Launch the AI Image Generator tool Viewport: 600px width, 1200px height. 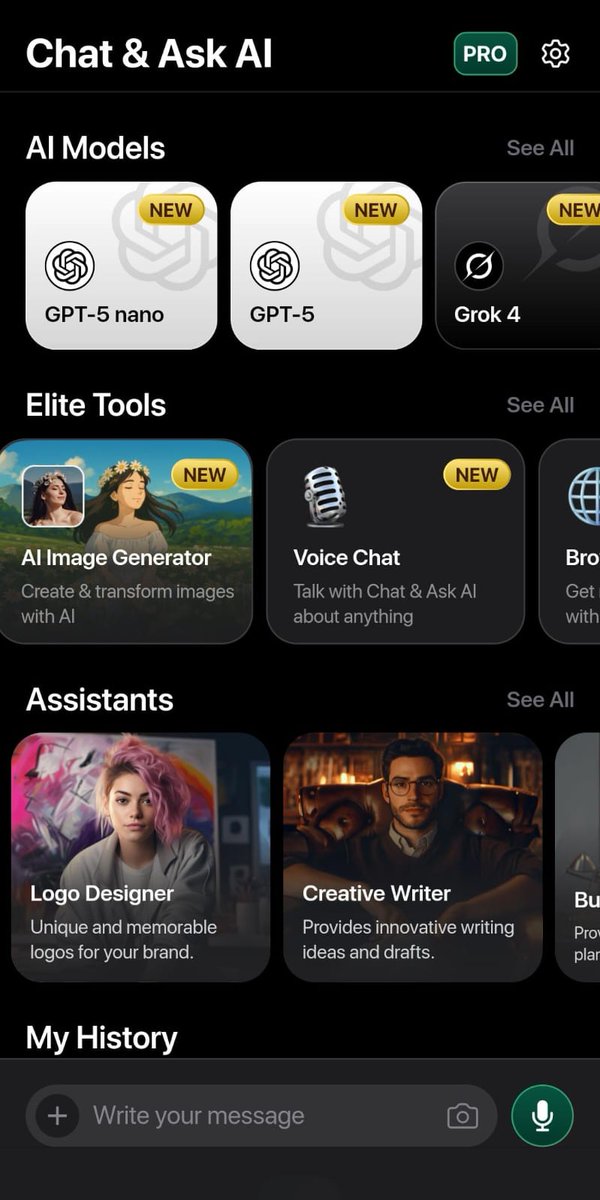tap(126, 541)
